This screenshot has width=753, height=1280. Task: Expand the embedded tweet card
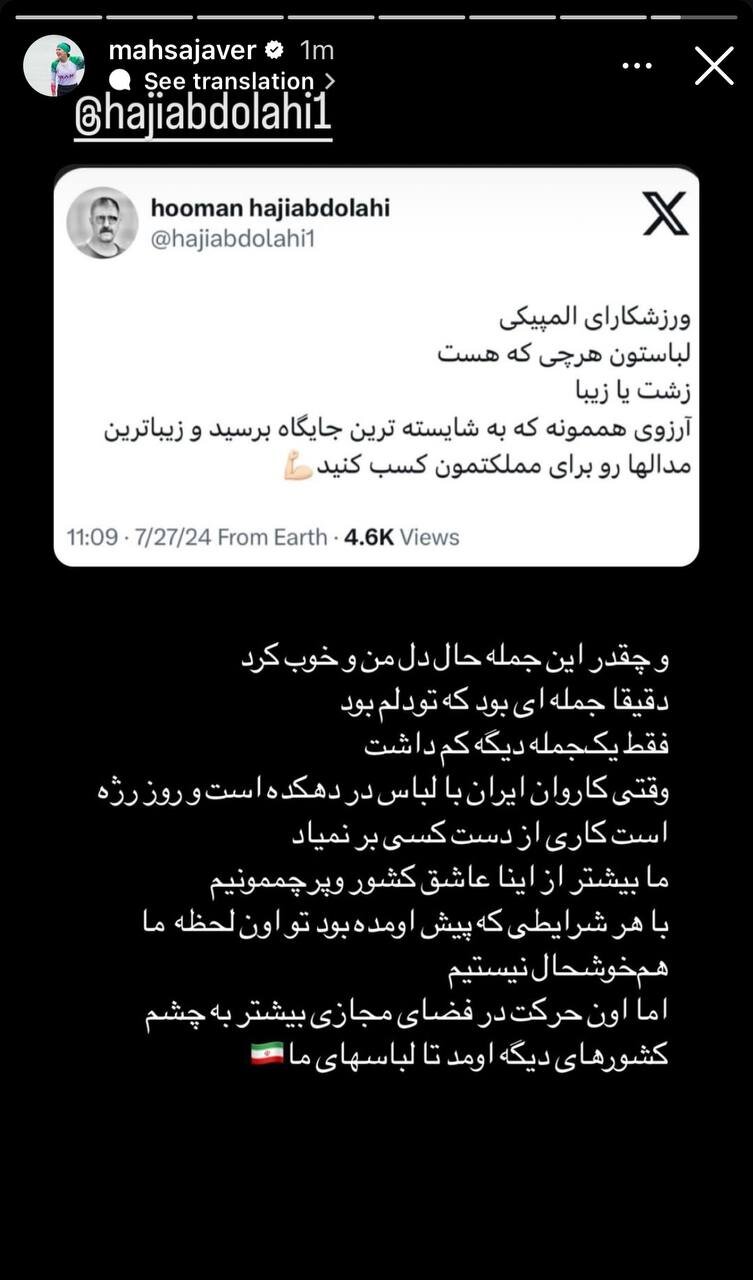click(377, 365)
